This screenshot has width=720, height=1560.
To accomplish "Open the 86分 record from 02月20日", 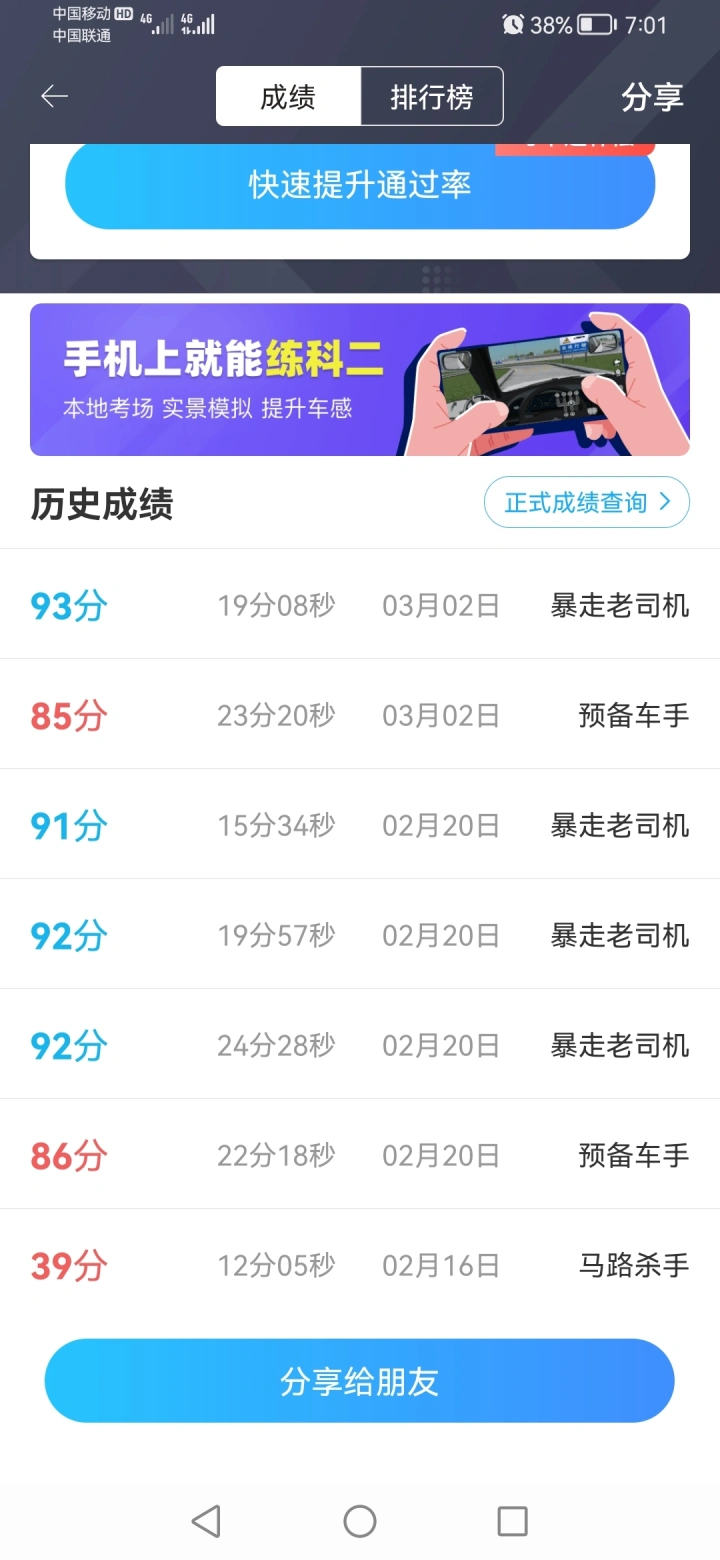I will [x=360, y=1155].
